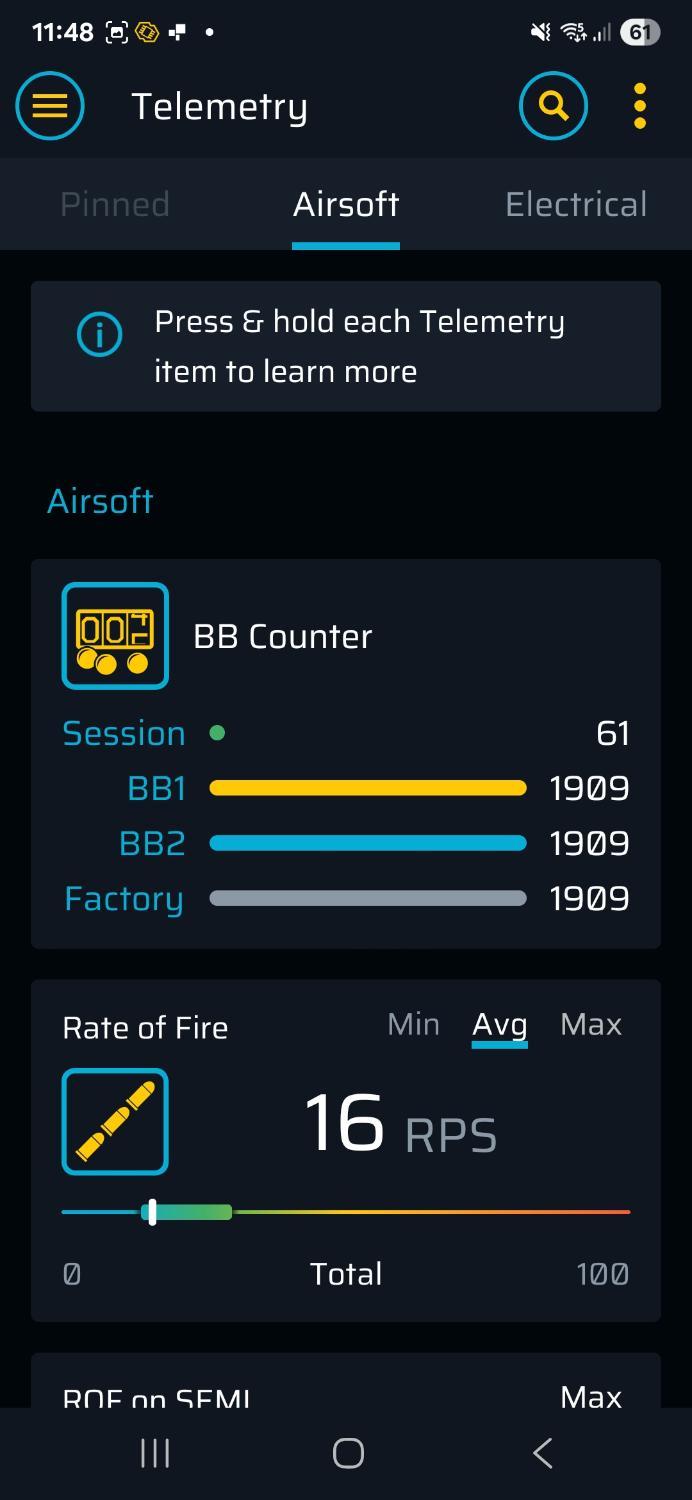
Task: Open the search icon
Action: point(553,106)
